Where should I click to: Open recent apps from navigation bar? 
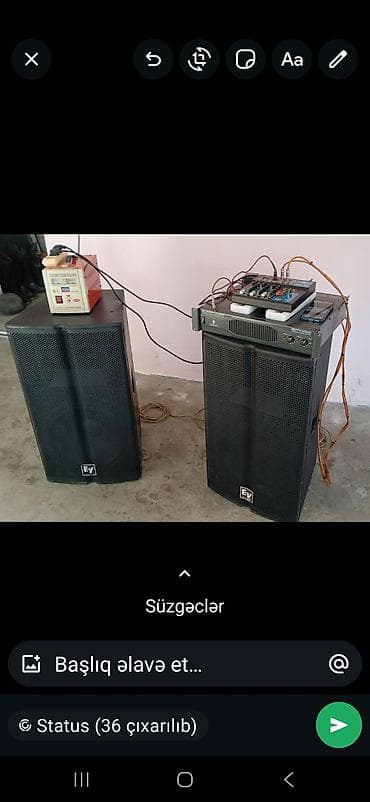pos(81,779)
